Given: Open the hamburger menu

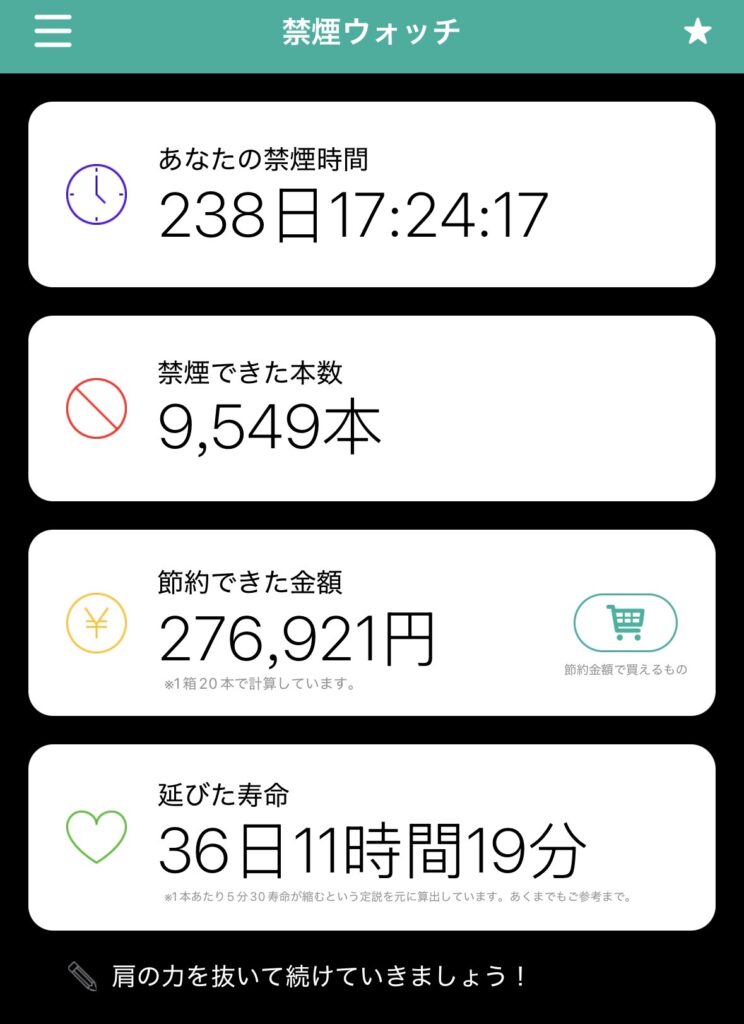Looking at the screenshot, I should [53, 32].
